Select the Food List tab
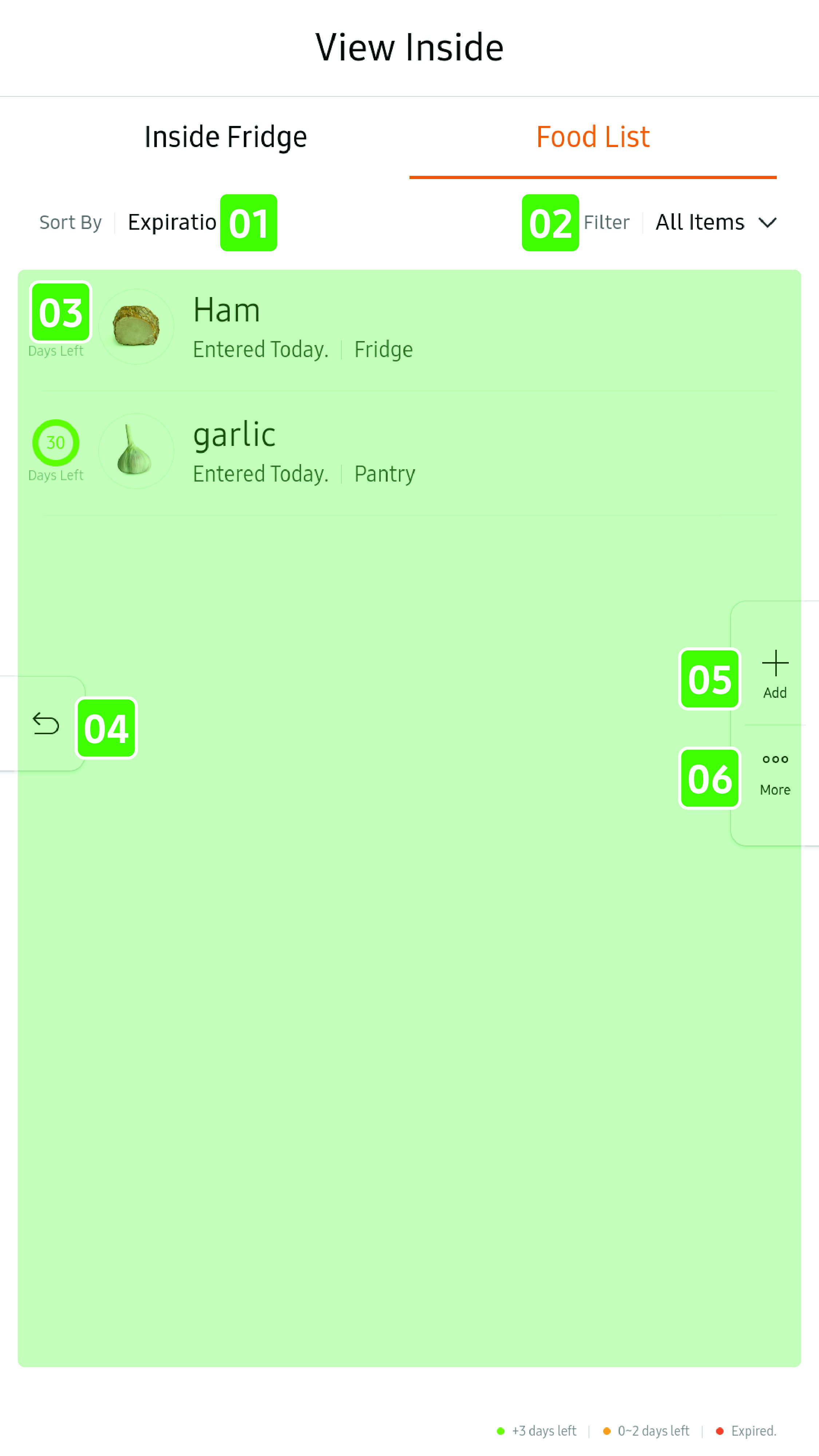Viewport: 819px width, 1456px height. pyautogui.click(x=592, y=137)
